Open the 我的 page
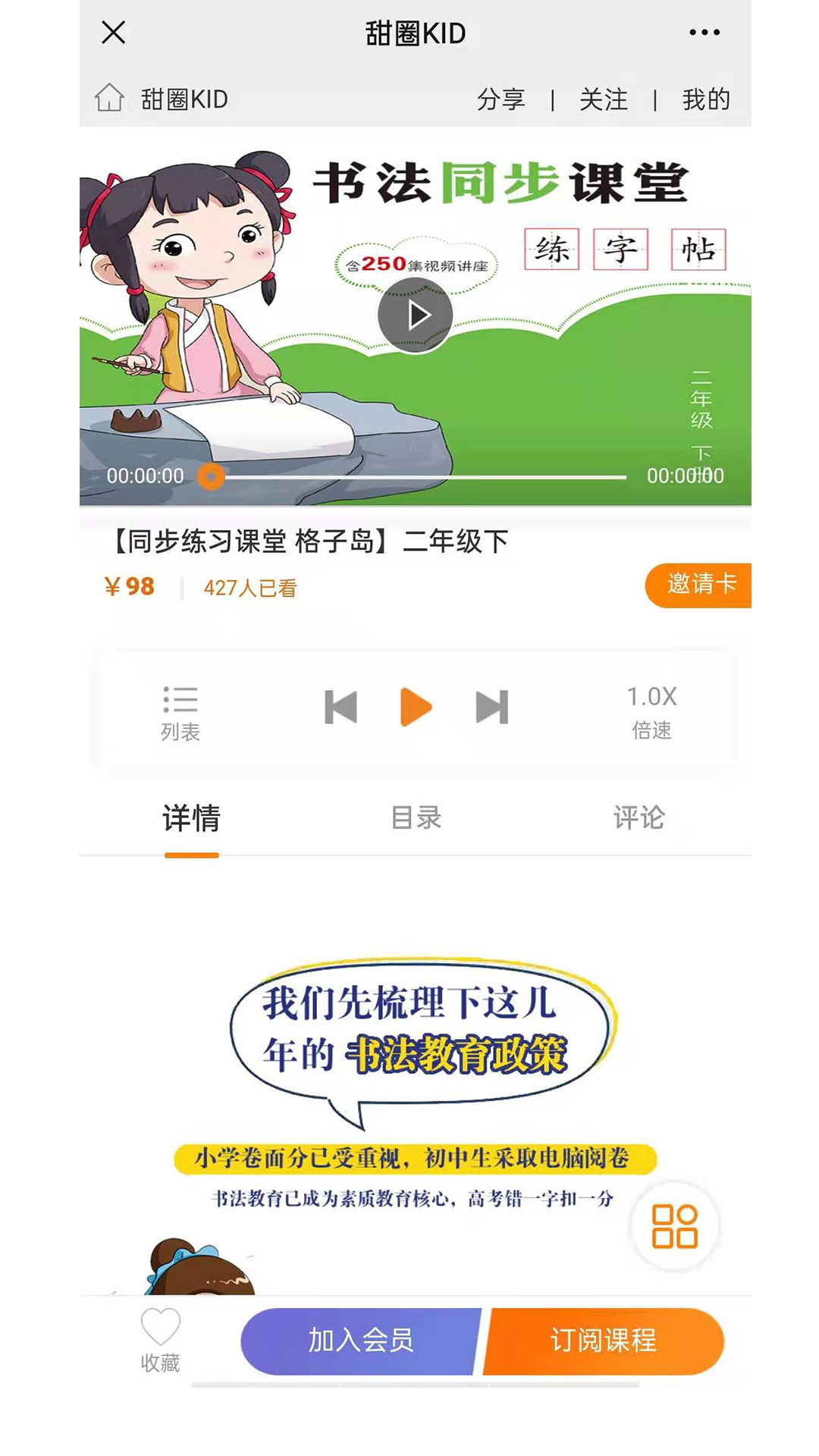The height and width of the screenshot is (1456, 819). [x=705, y=99]
